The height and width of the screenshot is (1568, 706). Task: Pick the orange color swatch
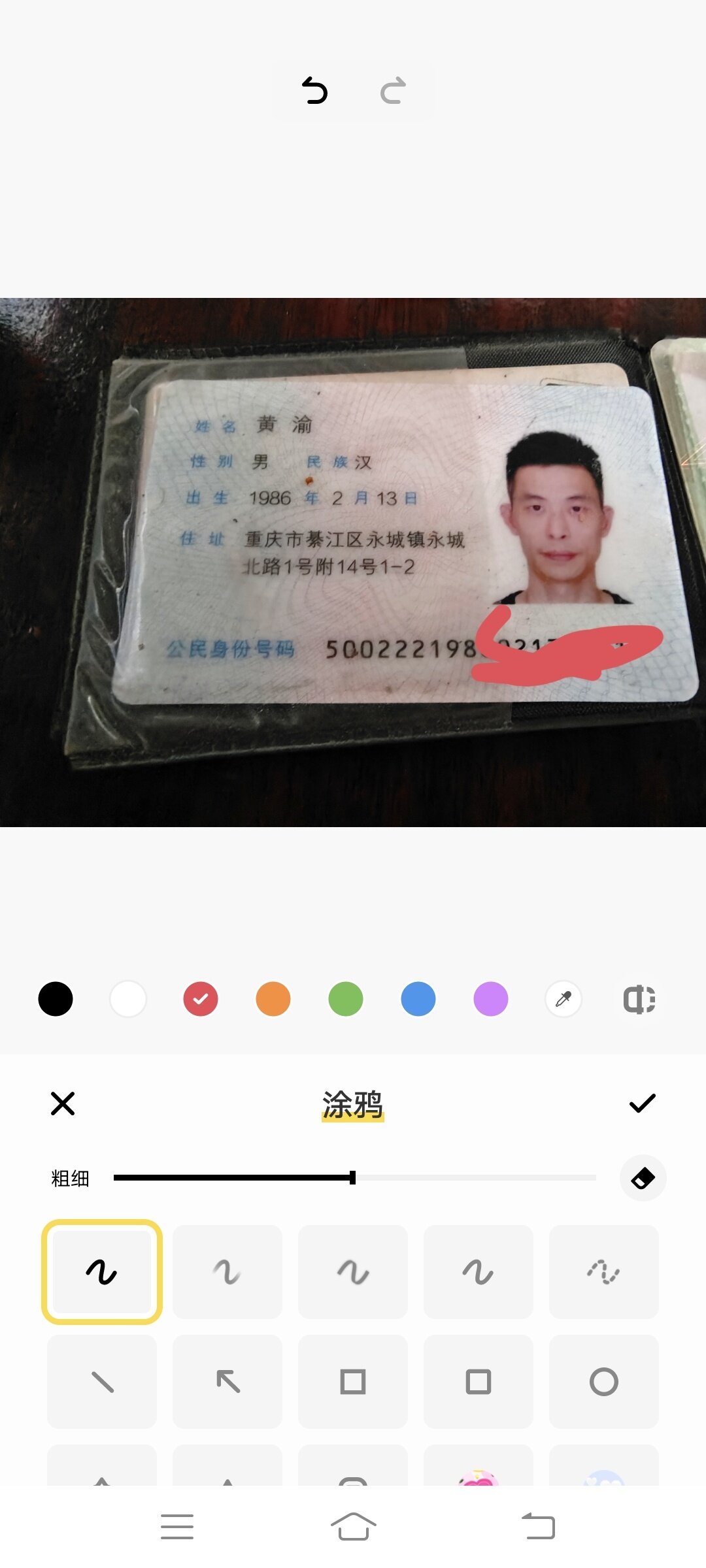tap(273, 999)
